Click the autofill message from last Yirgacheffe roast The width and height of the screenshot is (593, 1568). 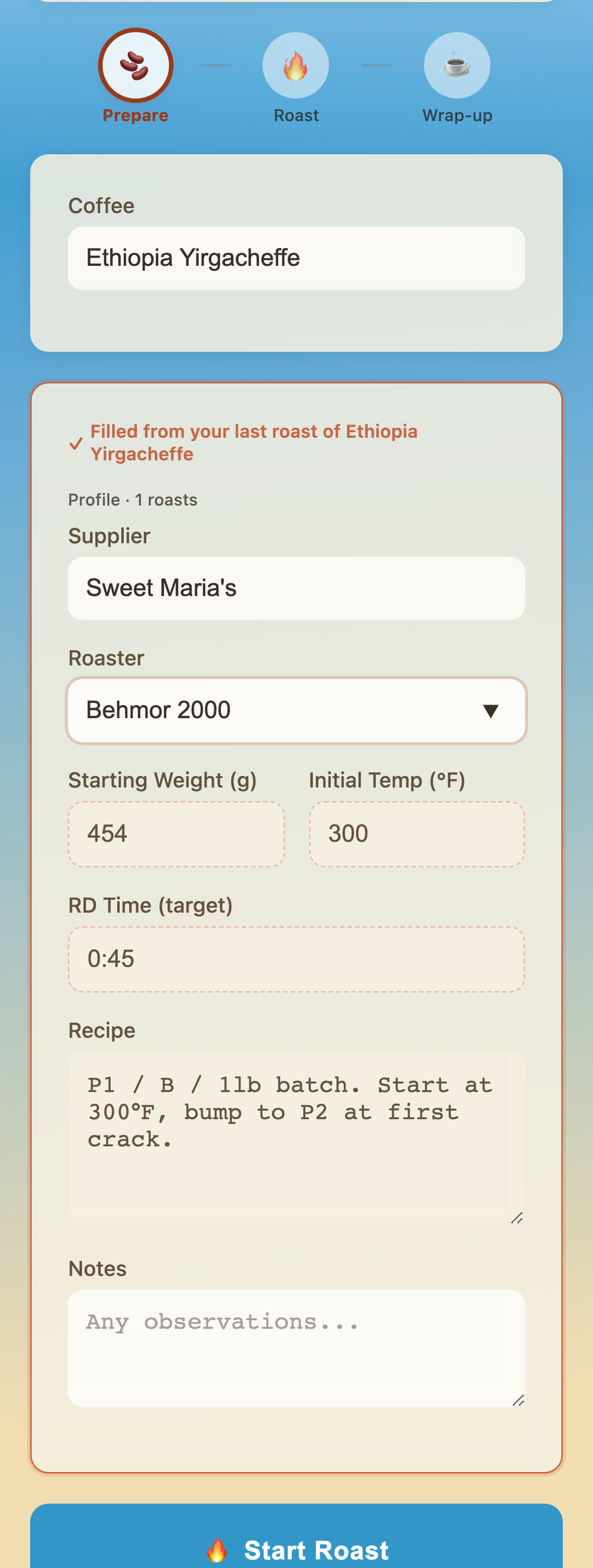tap(253, 442)
